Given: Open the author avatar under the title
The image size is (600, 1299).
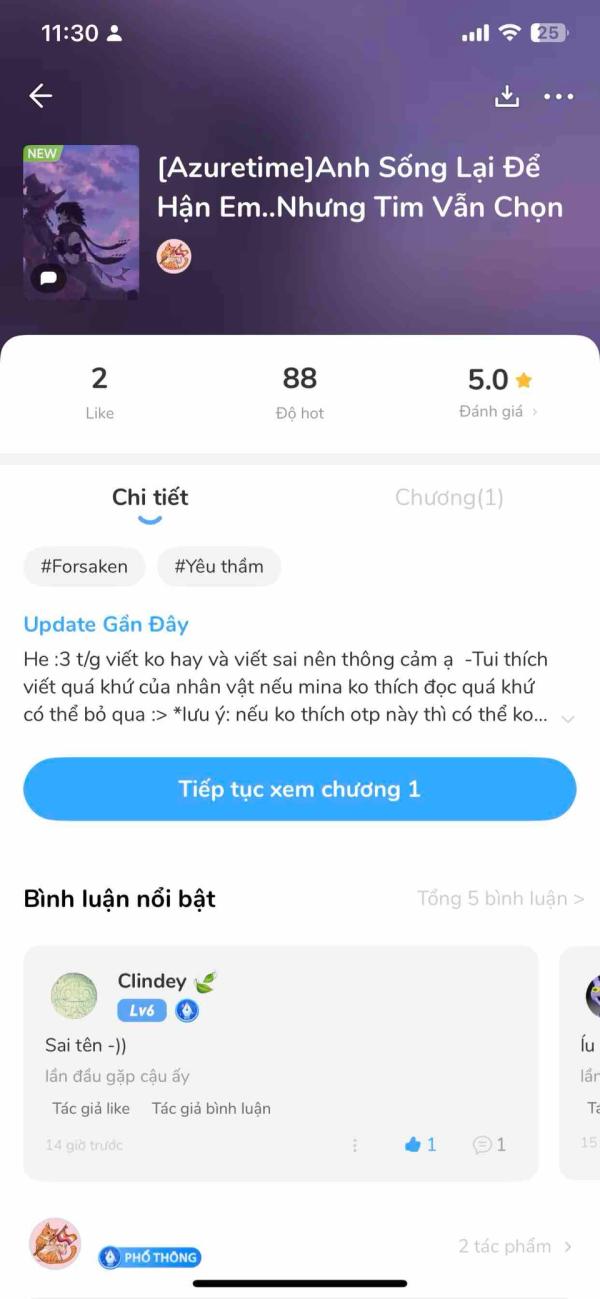Looking at the screenshot, I should click(174, 257).
